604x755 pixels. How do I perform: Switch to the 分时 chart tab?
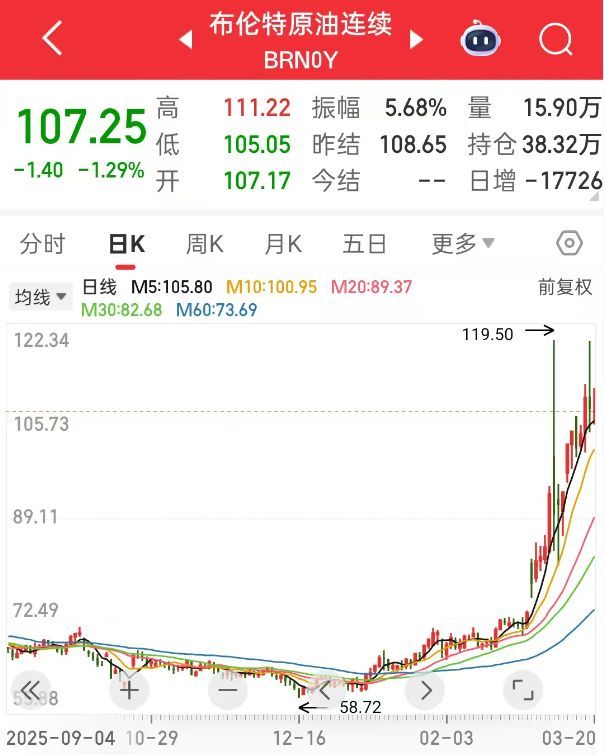[42, 243]
